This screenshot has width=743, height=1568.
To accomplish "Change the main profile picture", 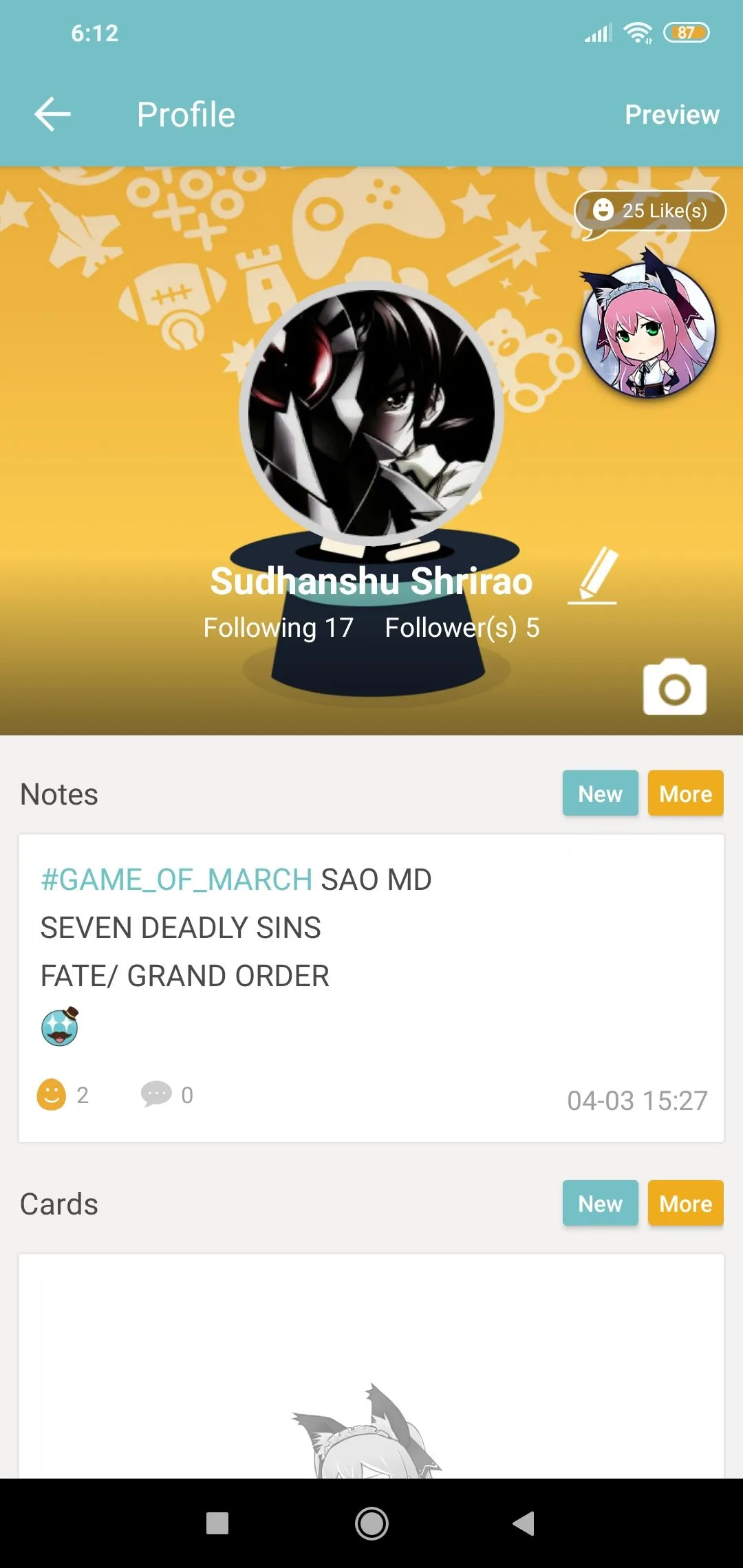I will [371, 413].
